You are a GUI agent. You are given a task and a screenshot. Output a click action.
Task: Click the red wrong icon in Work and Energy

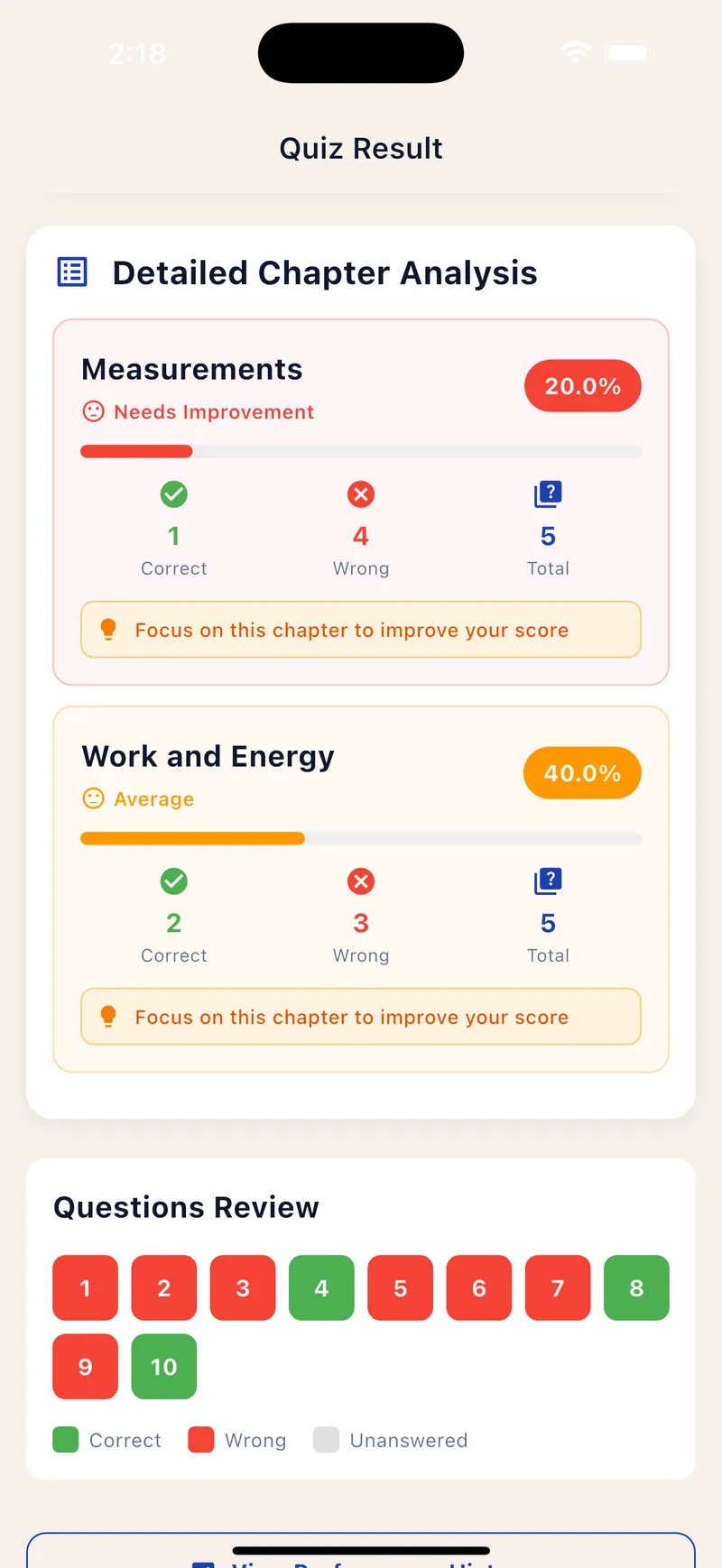click(361, 881)
